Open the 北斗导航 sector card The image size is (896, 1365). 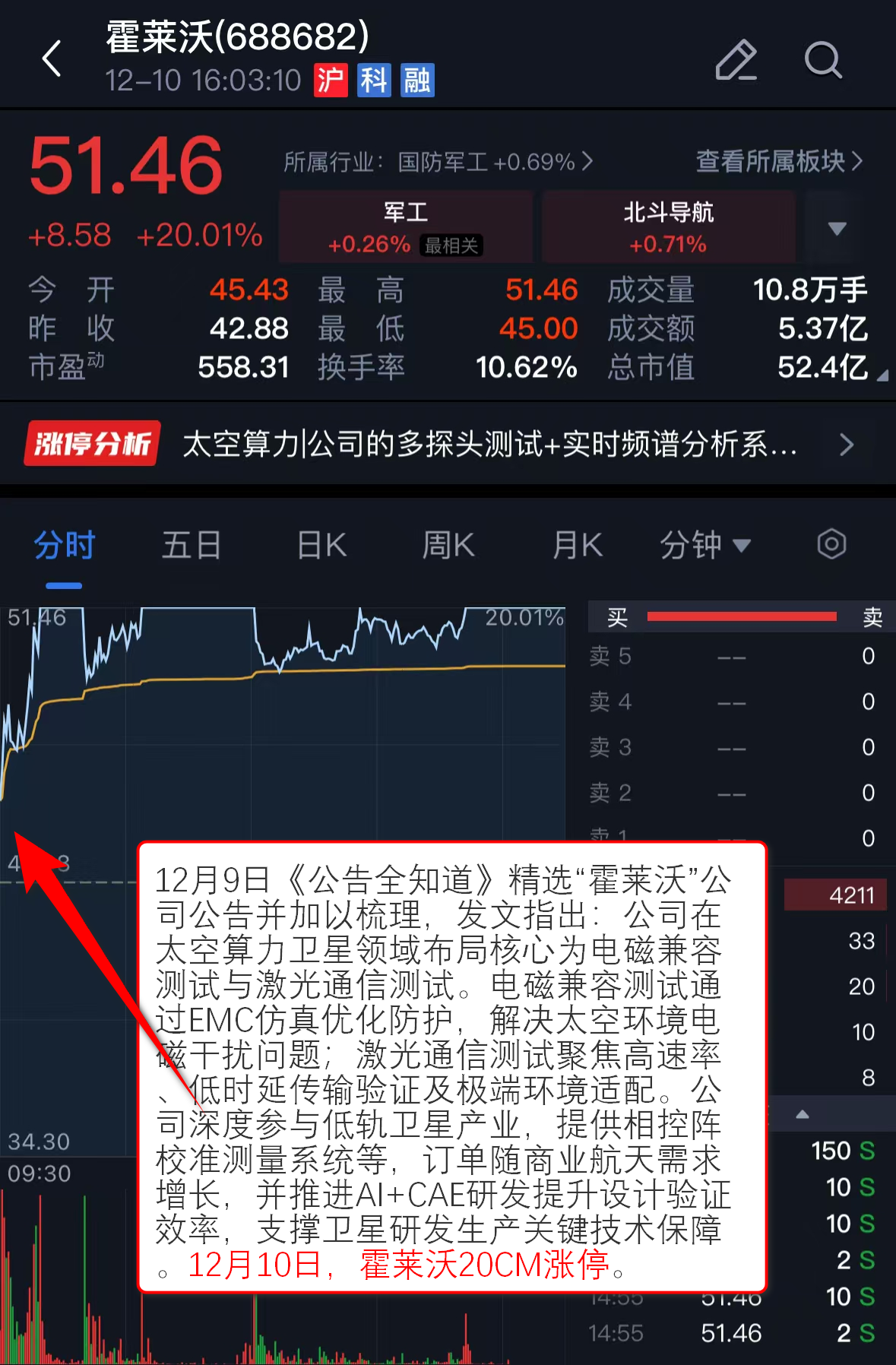click(x=668, y=227)
